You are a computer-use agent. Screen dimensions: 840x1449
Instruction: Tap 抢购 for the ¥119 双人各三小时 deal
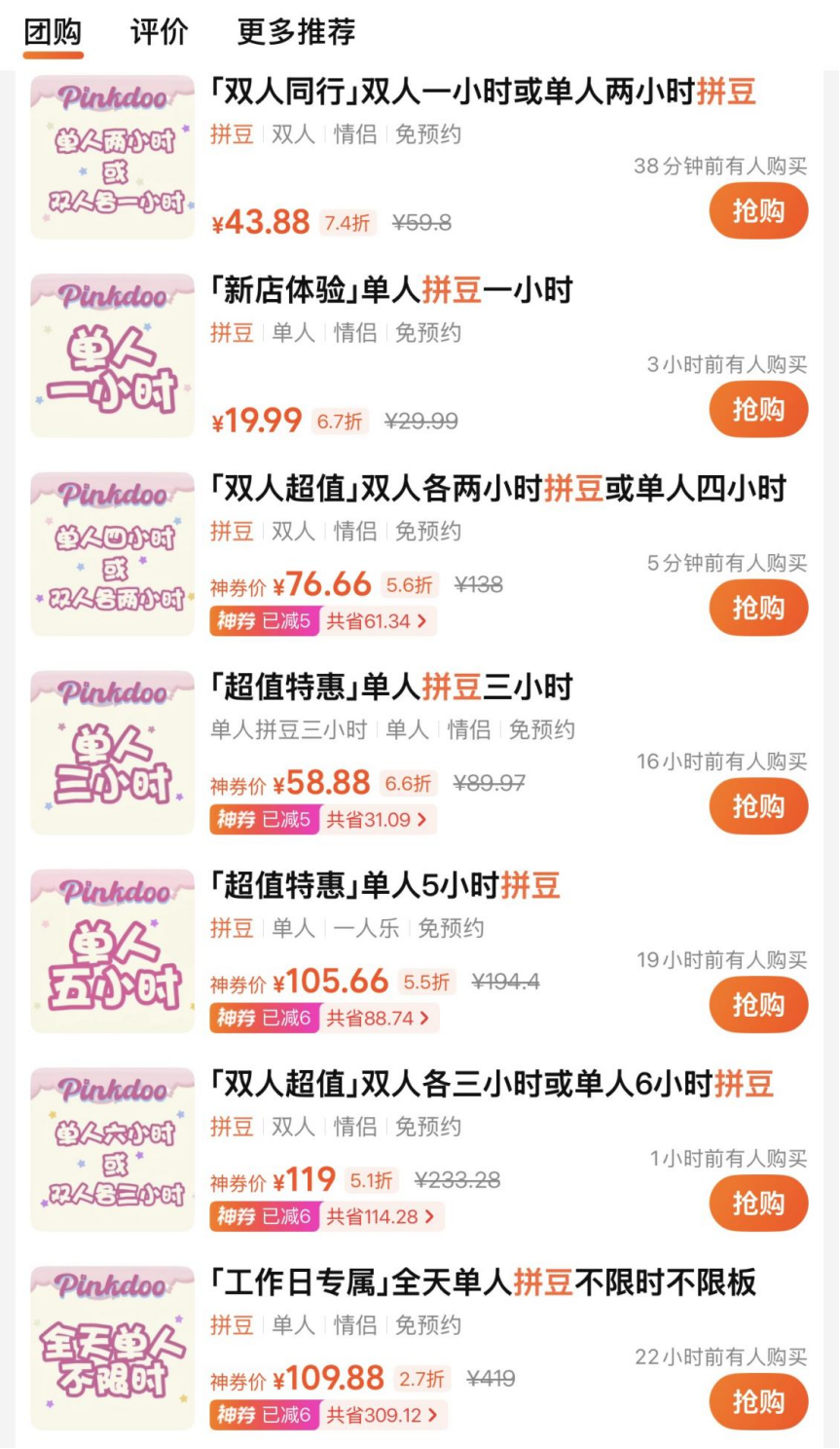coord(757,1204)
